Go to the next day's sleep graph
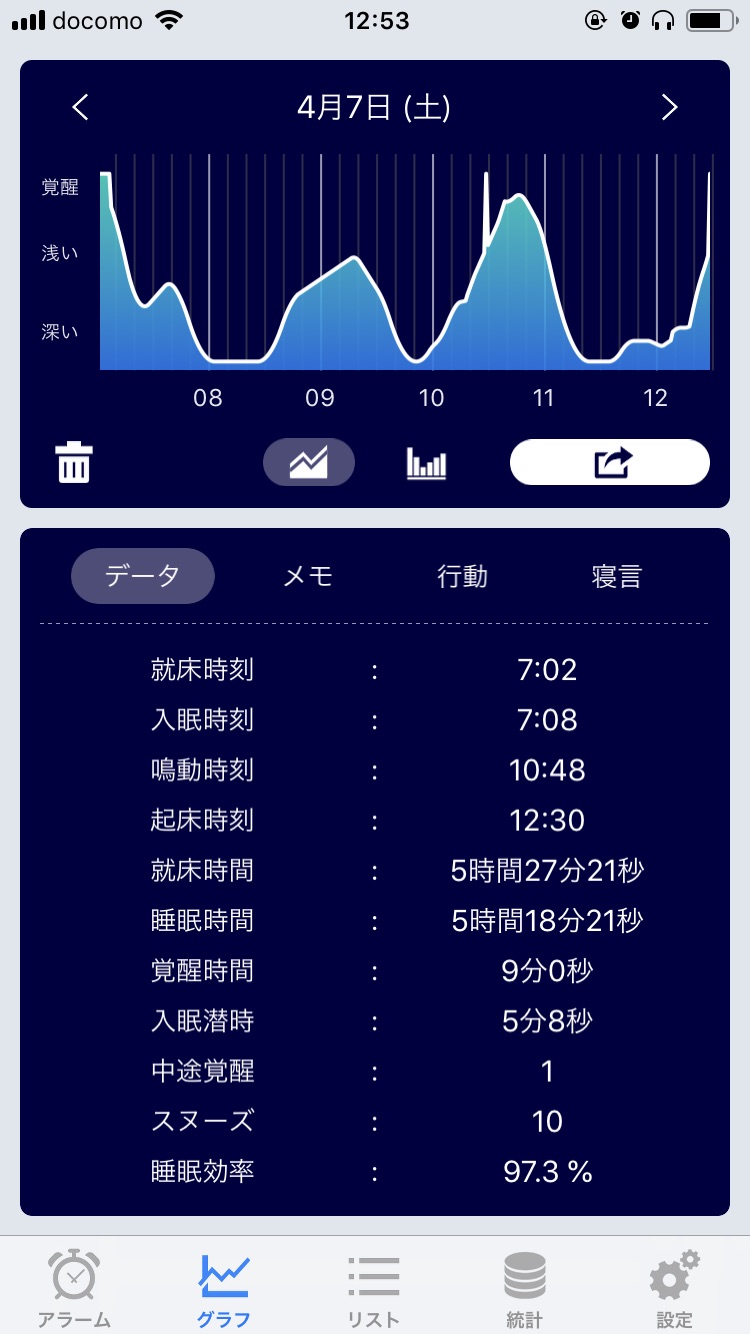 click(x=669, y=108)
